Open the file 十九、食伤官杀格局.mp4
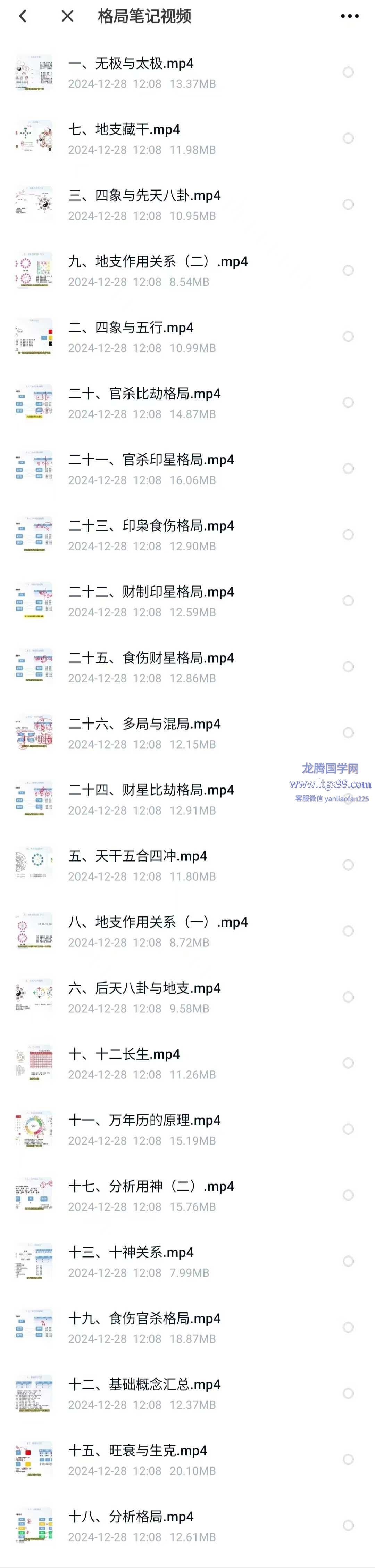The width and height of the screenshot is (375, 1568). pyautogui.click(x=144, y=1318)
